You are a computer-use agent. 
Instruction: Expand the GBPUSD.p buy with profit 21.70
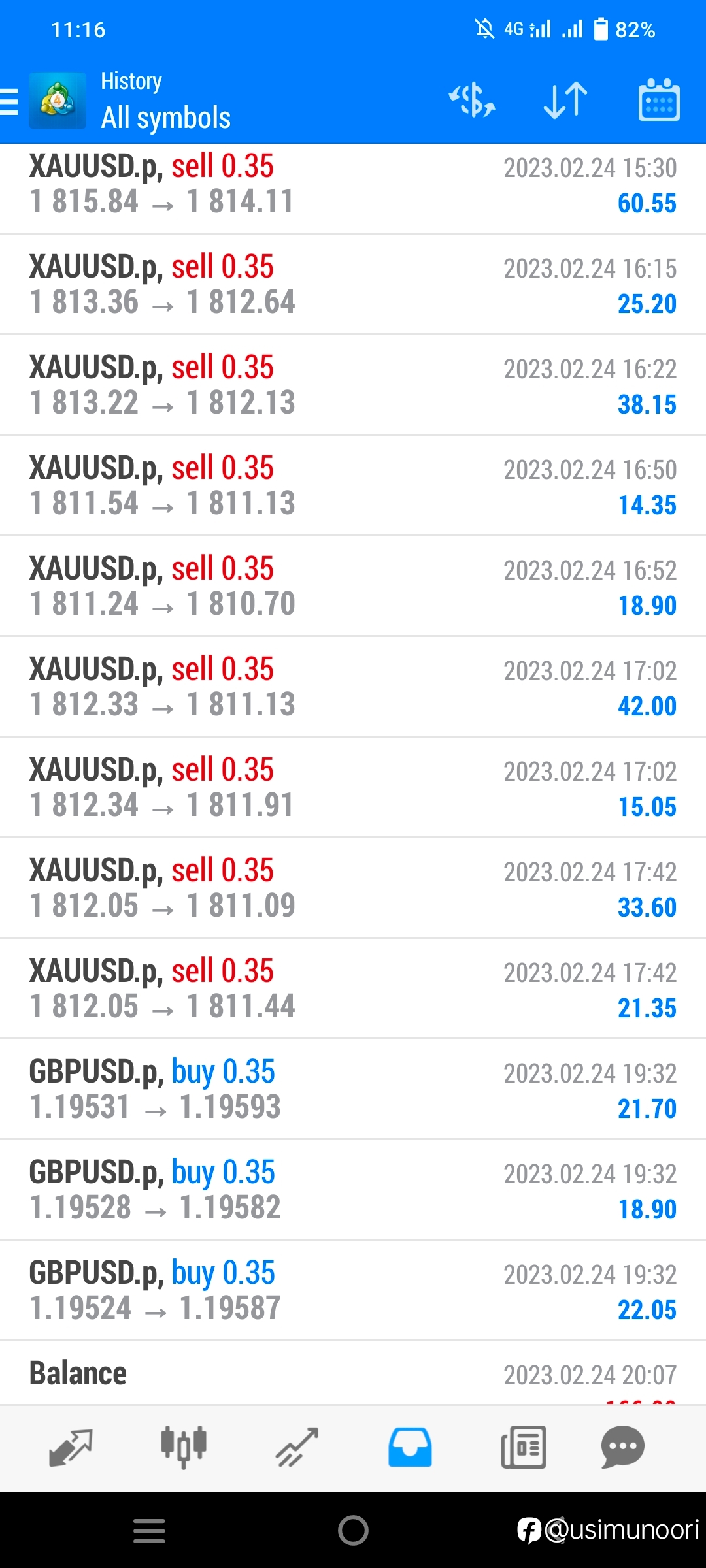click(x=353, y=1090)
